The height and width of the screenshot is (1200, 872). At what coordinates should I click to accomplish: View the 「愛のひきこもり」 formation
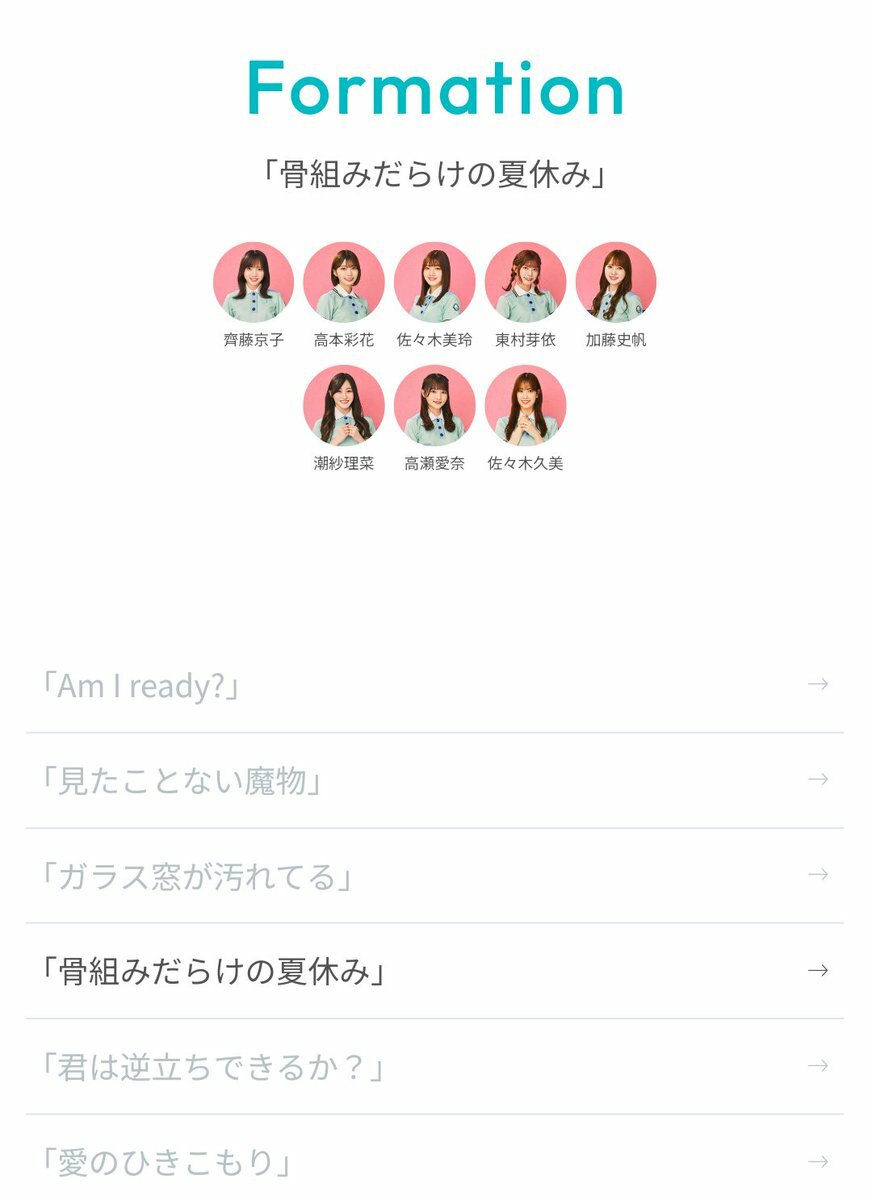434,1160
